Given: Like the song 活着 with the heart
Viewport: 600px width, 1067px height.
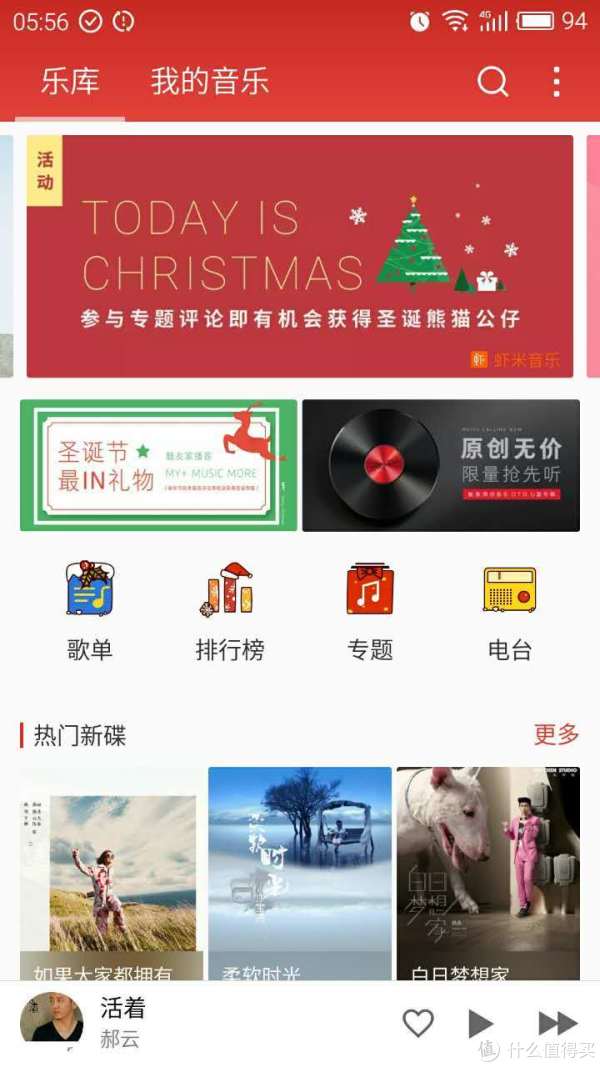Looking at the screenshot, I should click(x=418, y=1023).
